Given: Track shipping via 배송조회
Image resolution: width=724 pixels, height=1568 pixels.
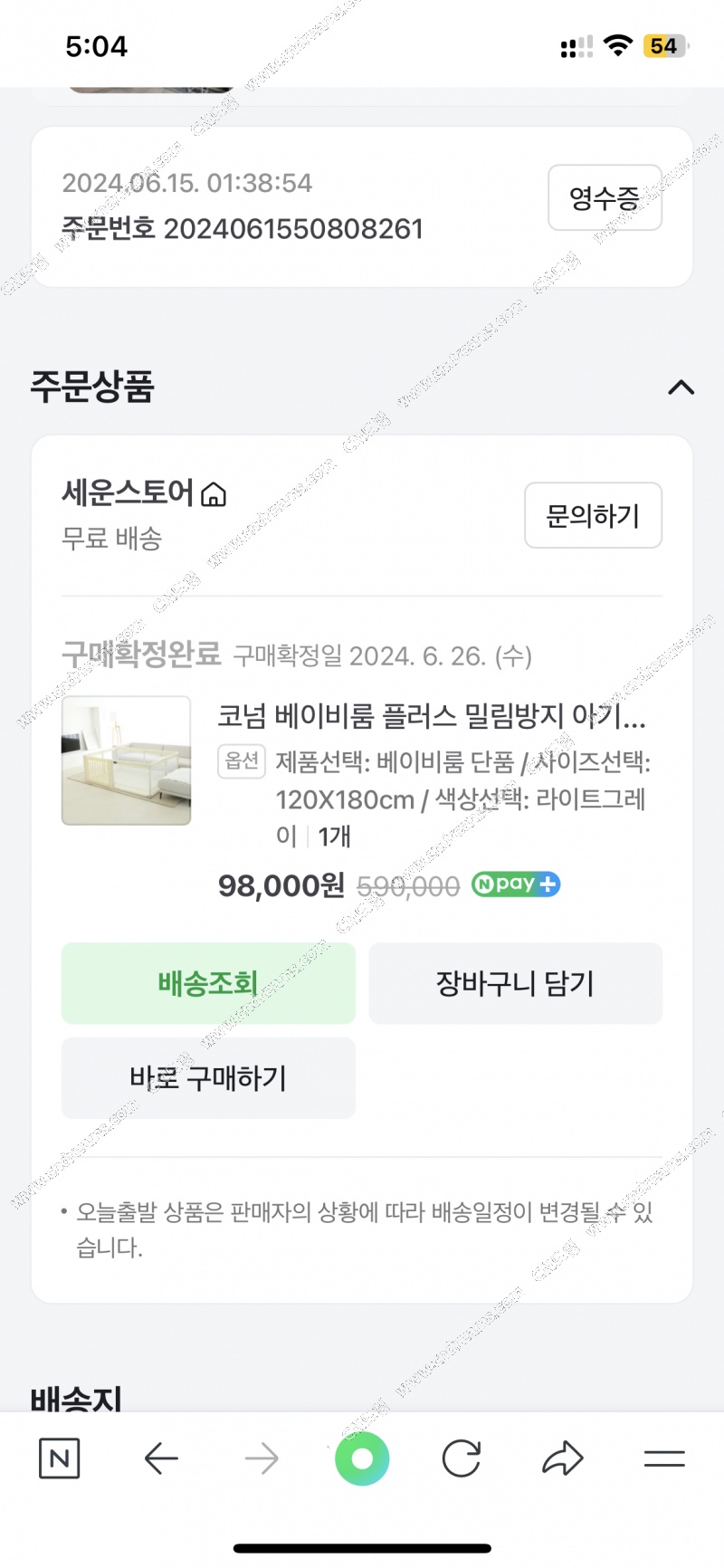Looking at the screenshot, I should (208, 983).
